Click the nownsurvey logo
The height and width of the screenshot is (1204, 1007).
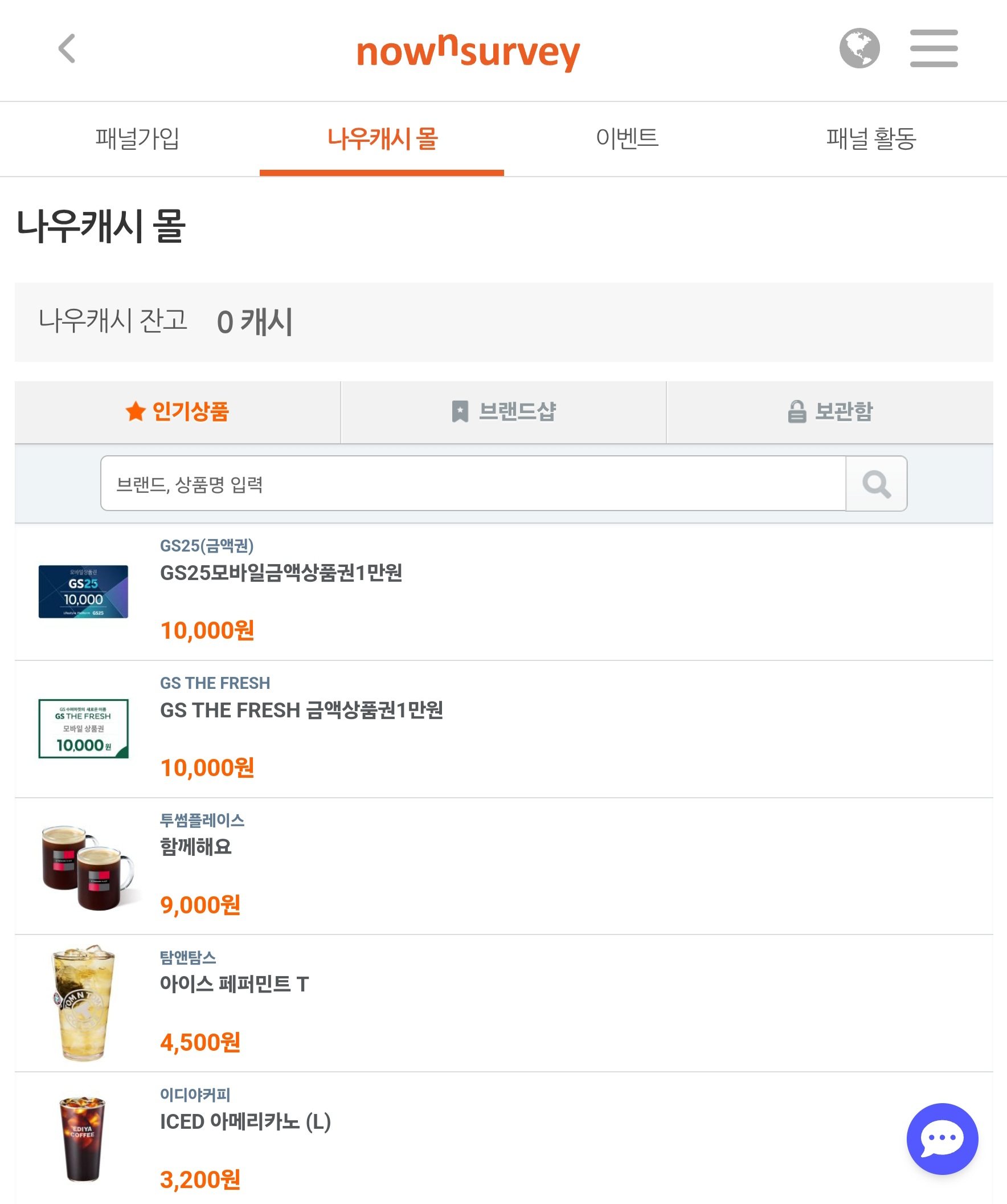470,52
